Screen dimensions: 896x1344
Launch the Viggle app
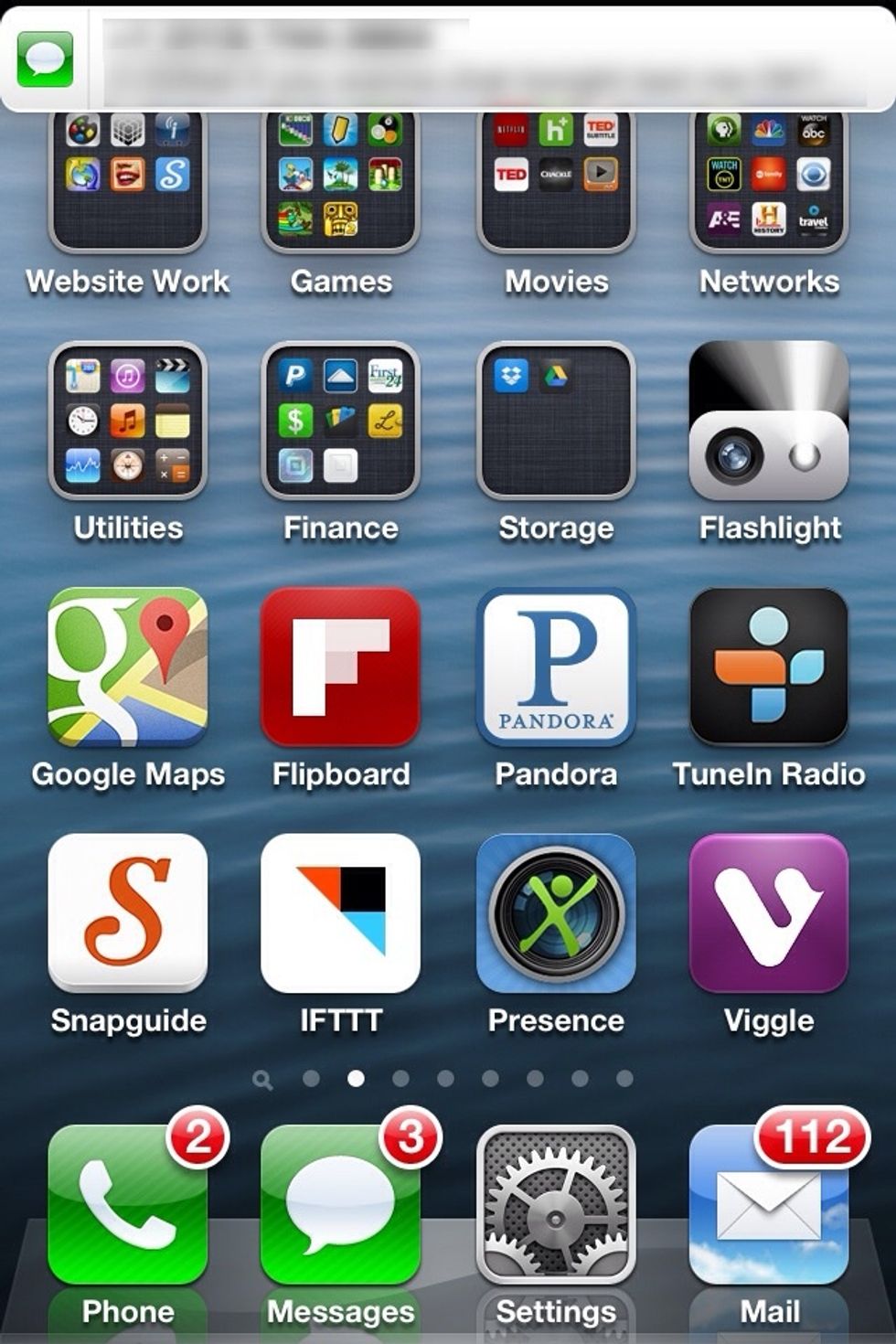(x=769, y=912)
